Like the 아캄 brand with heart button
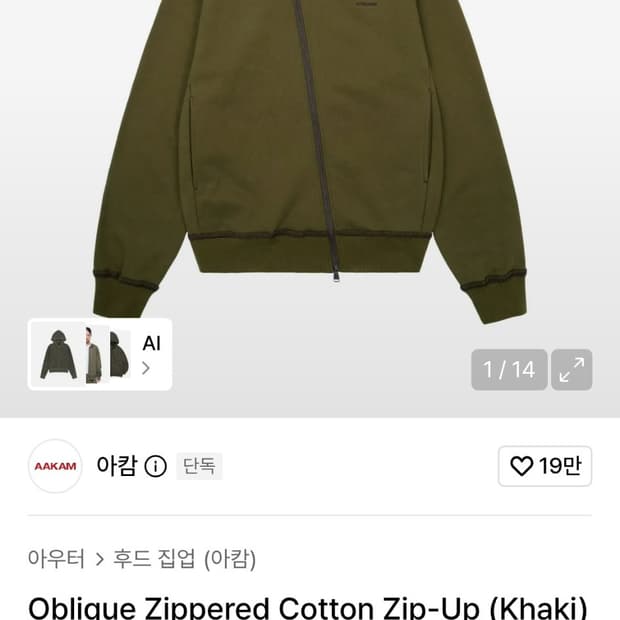This screenshot has width=620, height=620. pos(545,466)
